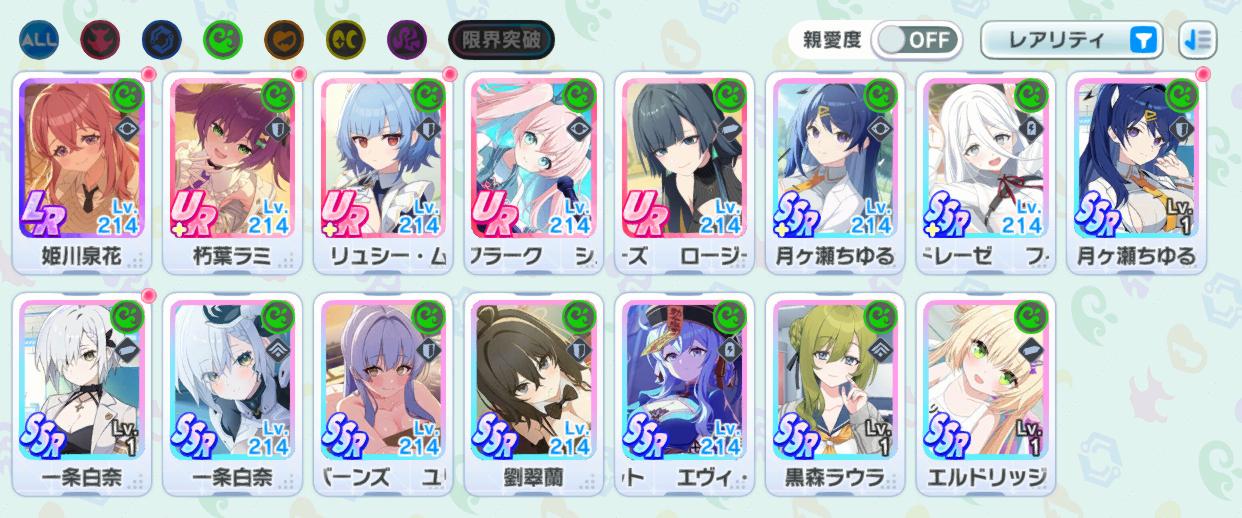The image size is (1242, 518).
Task: Filter by the yellow attribute icon
Action: [346, 40]
